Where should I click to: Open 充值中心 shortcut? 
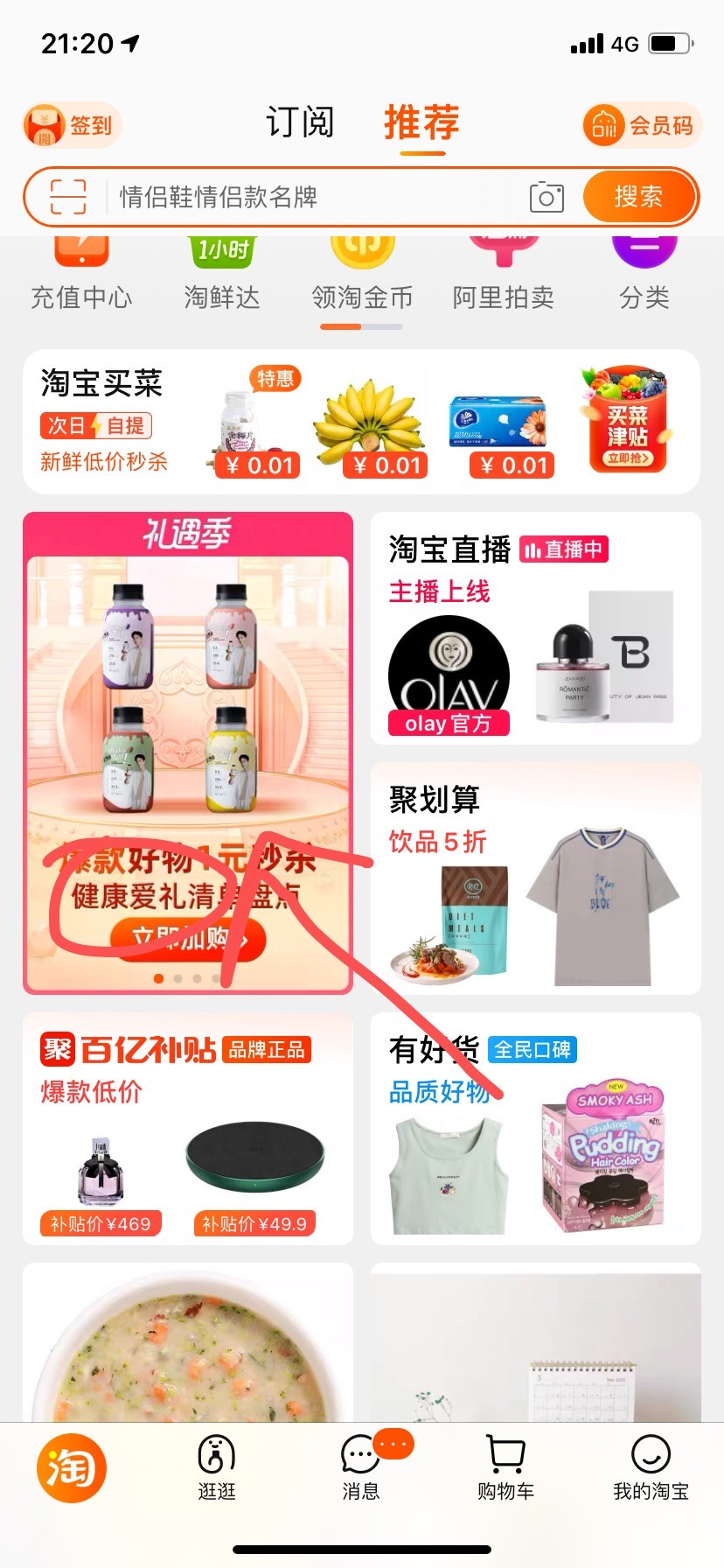pyautogui.click(x=81, y=278)
